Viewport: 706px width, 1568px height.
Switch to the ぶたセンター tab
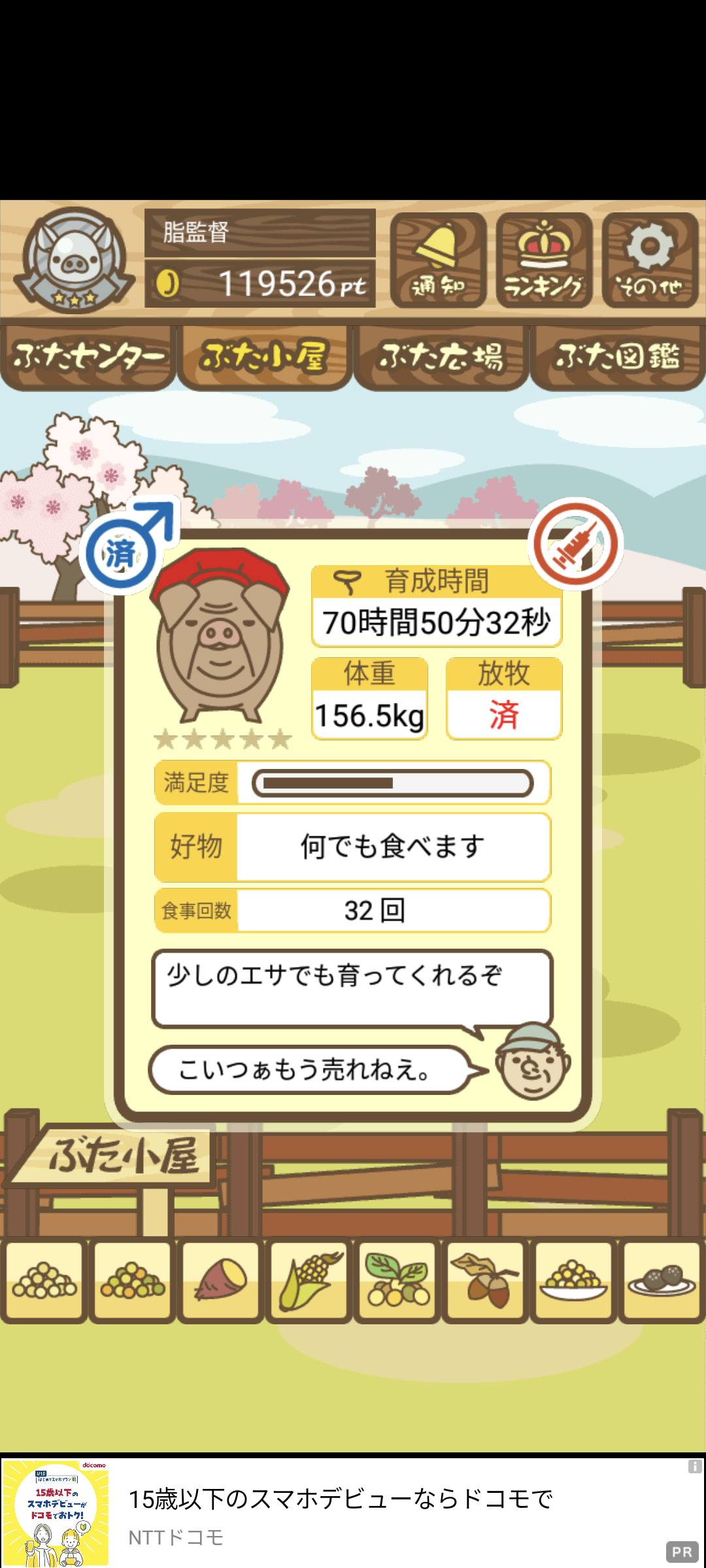tap(88, 357)
